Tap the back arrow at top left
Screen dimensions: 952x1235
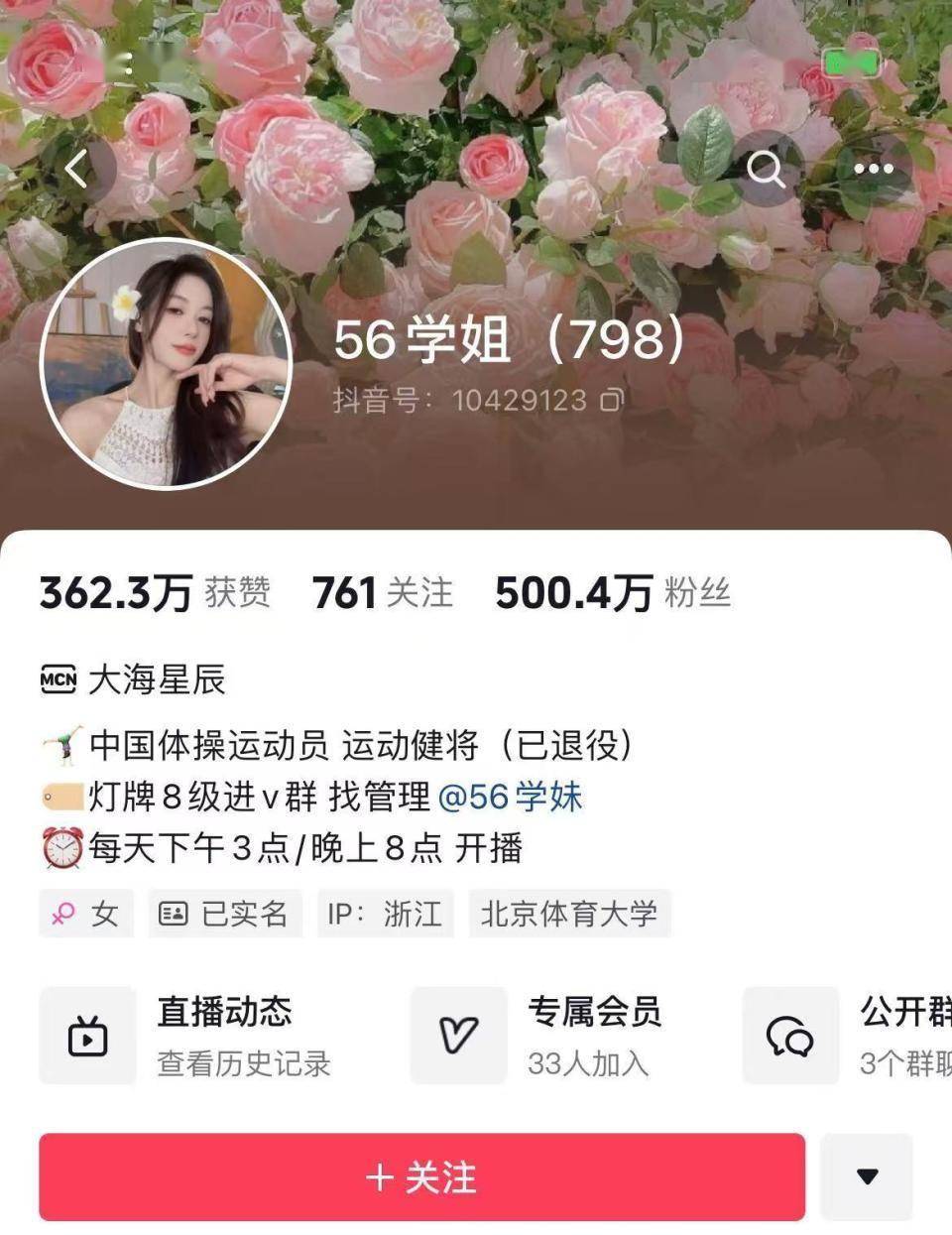coord(75,170)
